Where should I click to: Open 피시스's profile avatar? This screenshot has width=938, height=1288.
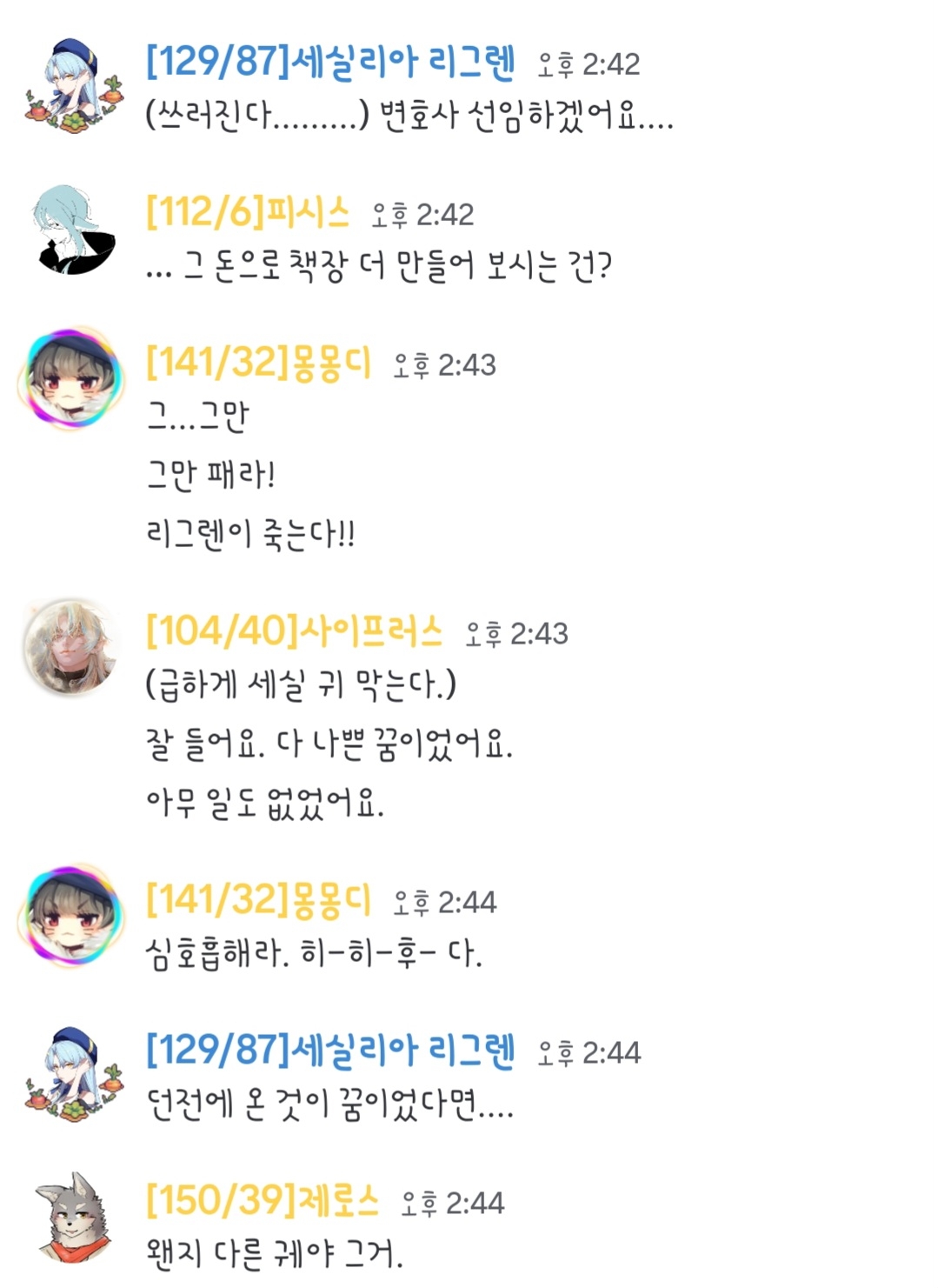73,230
